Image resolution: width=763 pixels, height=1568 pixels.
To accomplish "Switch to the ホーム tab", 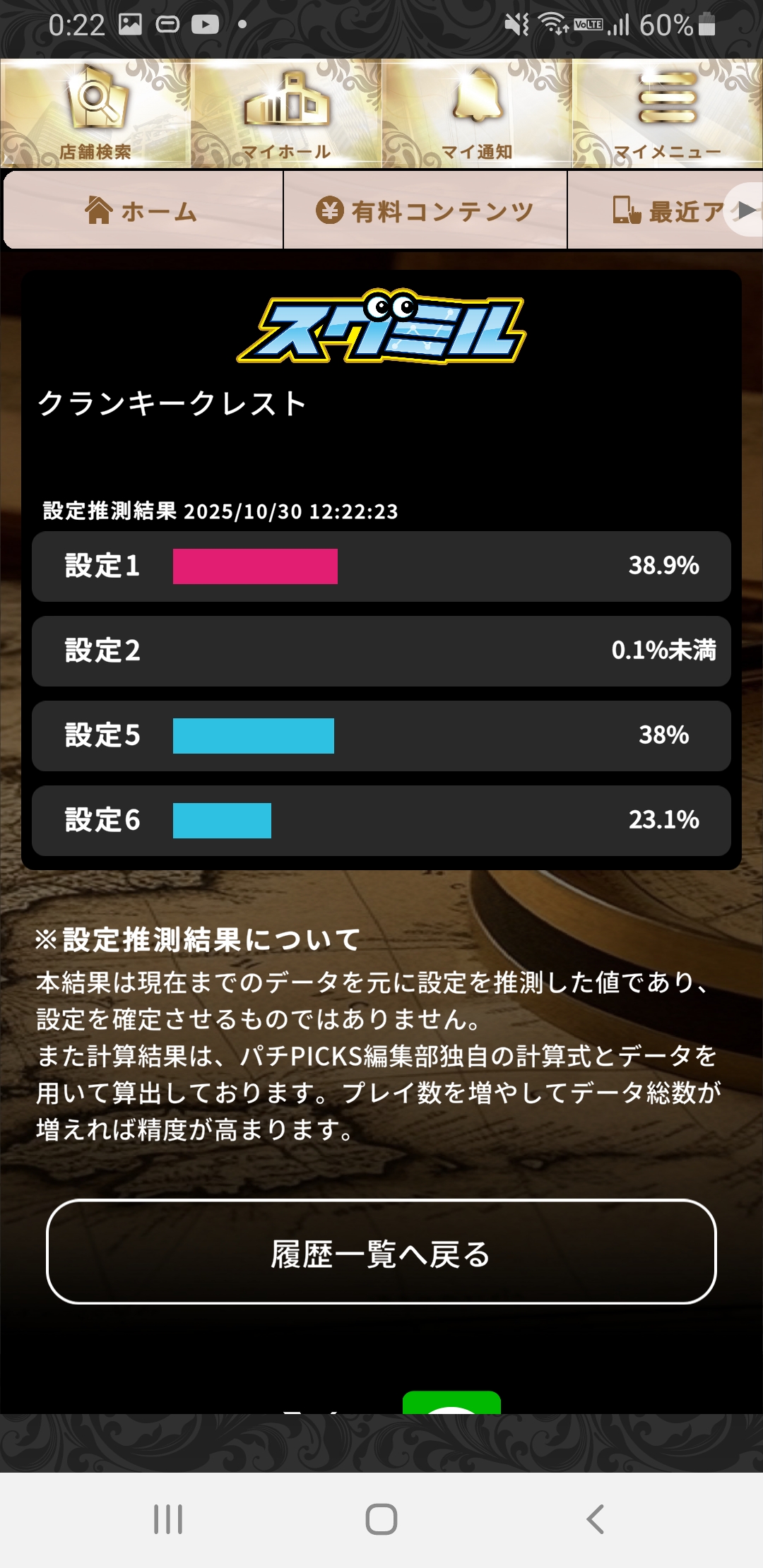I will [x=142, y=210].
